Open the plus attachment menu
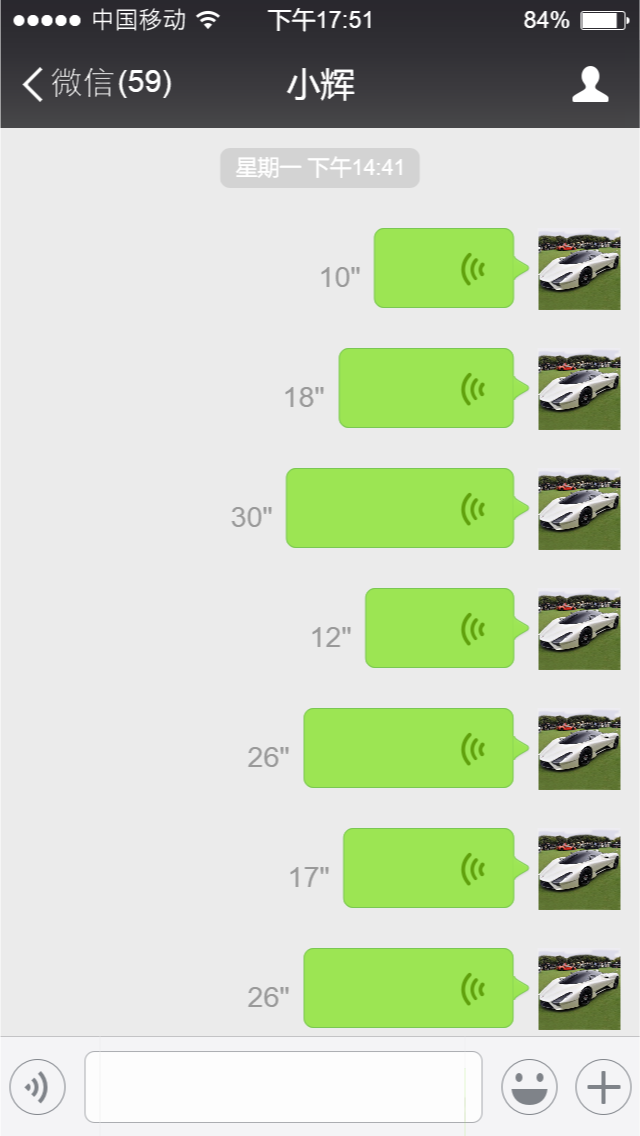 pos(603,1086)
